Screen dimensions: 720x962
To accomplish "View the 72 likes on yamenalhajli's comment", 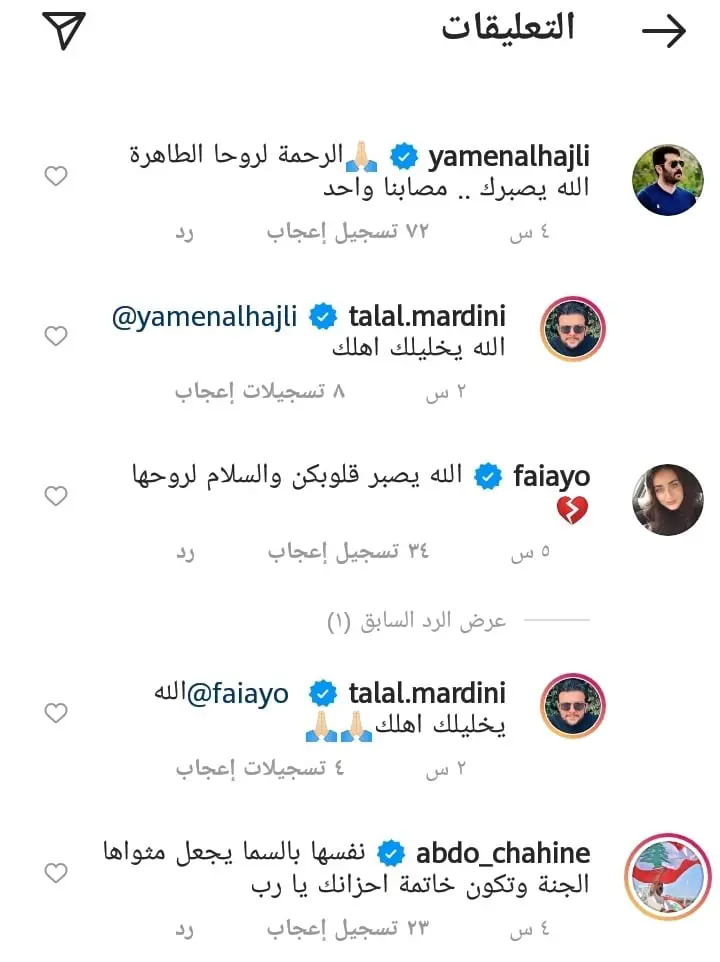I will (347, 232).
